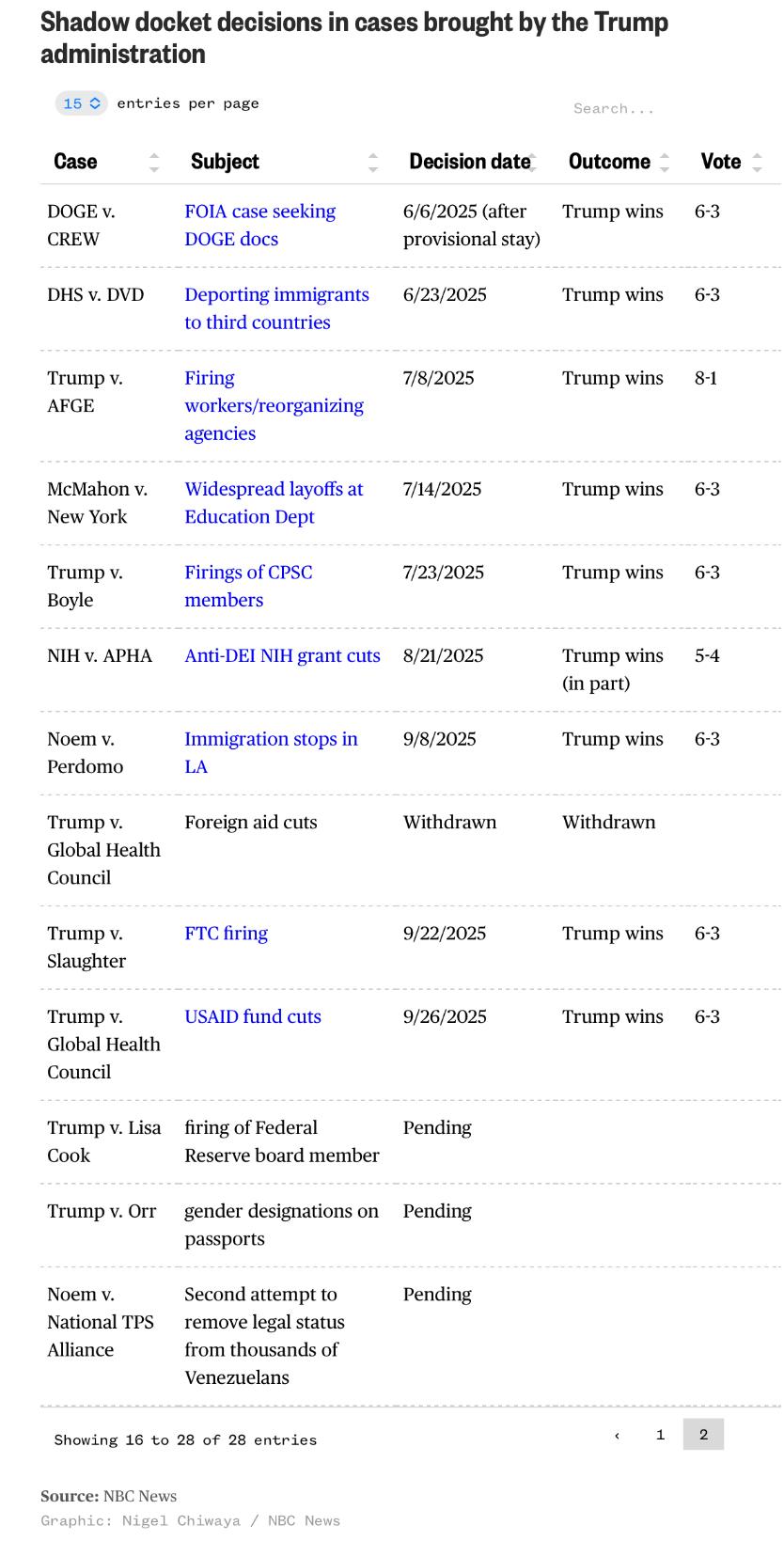This screenshot has width=784, height=1541.
Task: Switch to page 1 of the table
Action: click(660, 1435)
